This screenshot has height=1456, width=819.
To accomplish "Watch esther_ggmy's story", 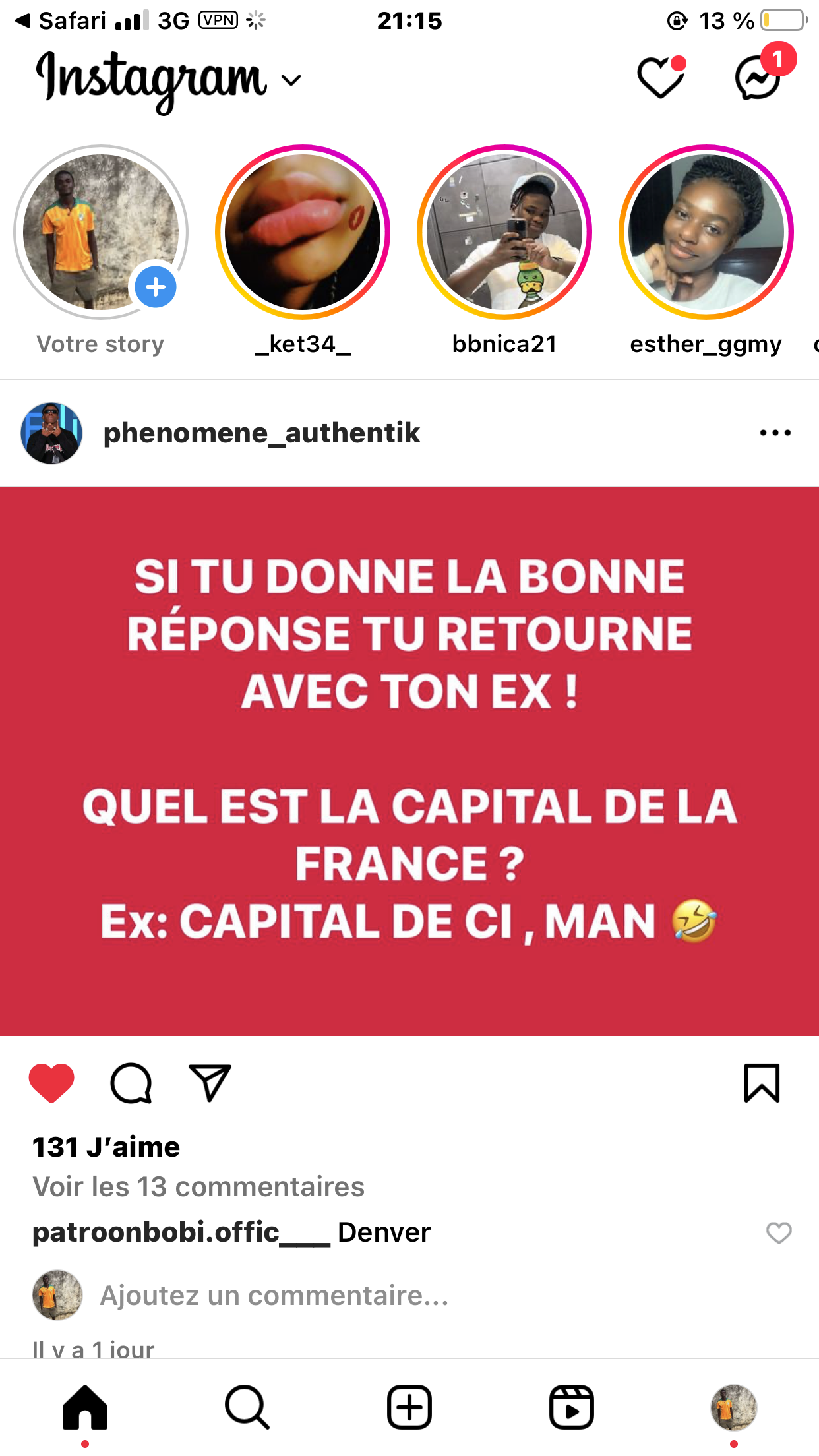I will click(x=706, y=232).
